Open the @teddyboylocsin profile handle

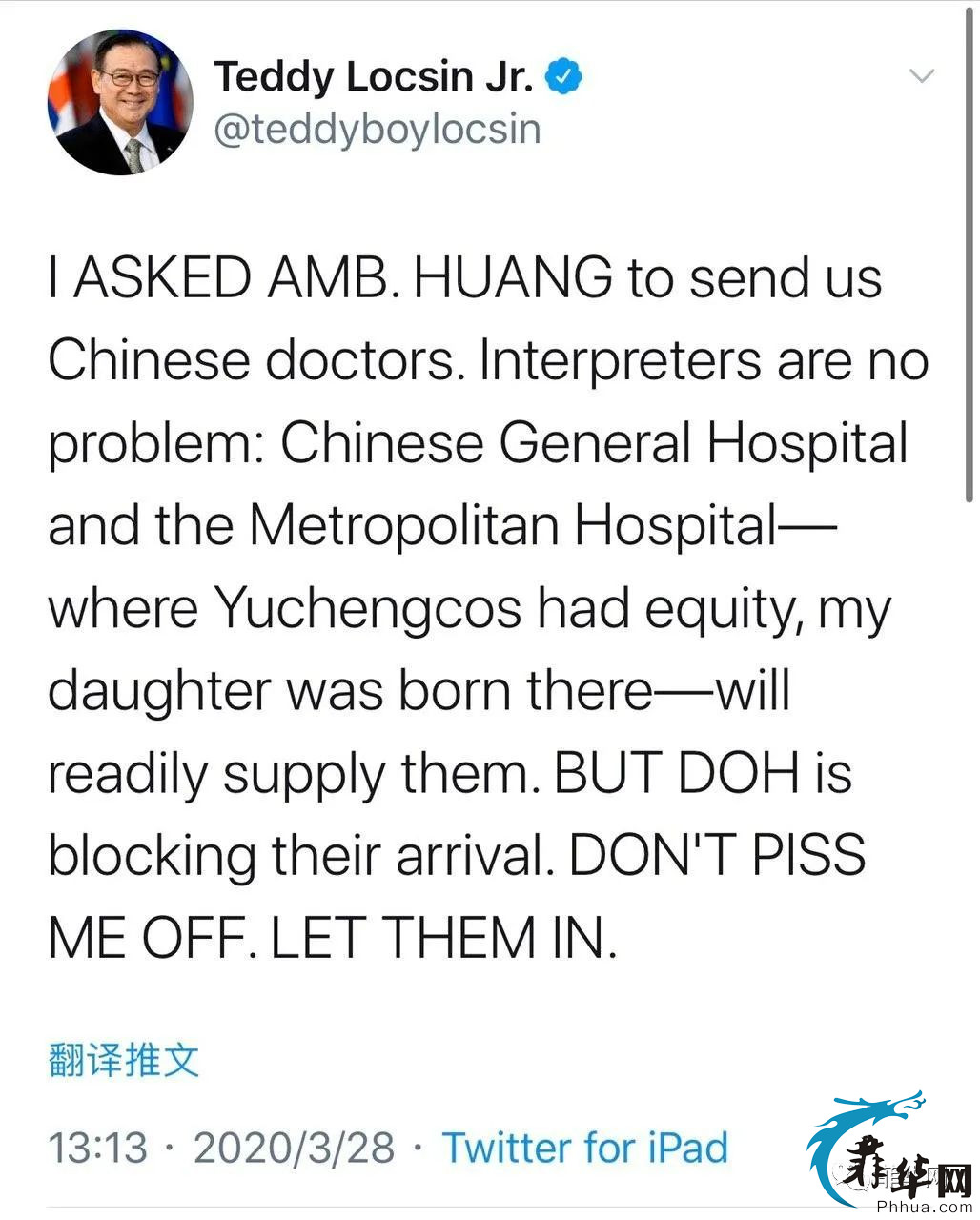378,129
